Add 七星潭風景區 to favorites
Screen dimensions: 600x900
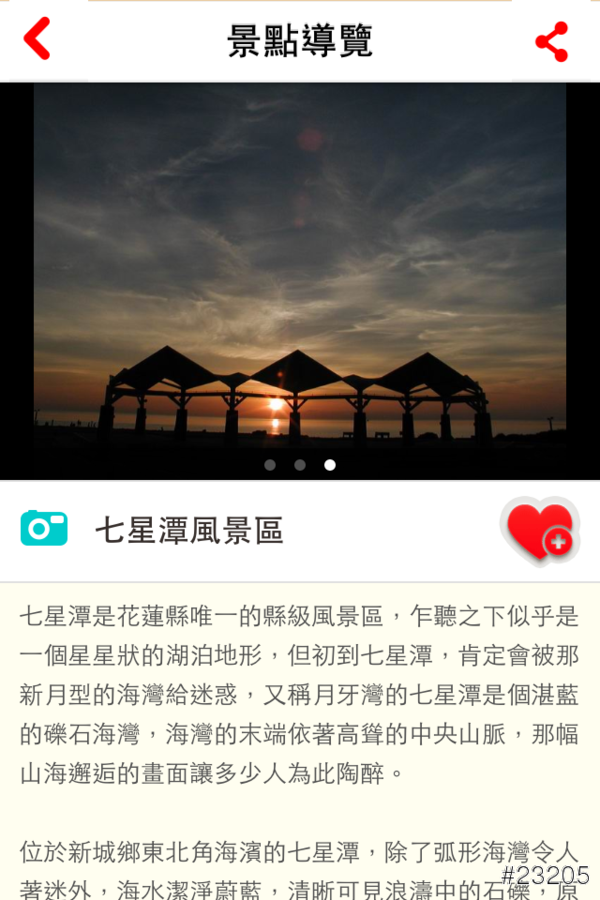point(540,529)
